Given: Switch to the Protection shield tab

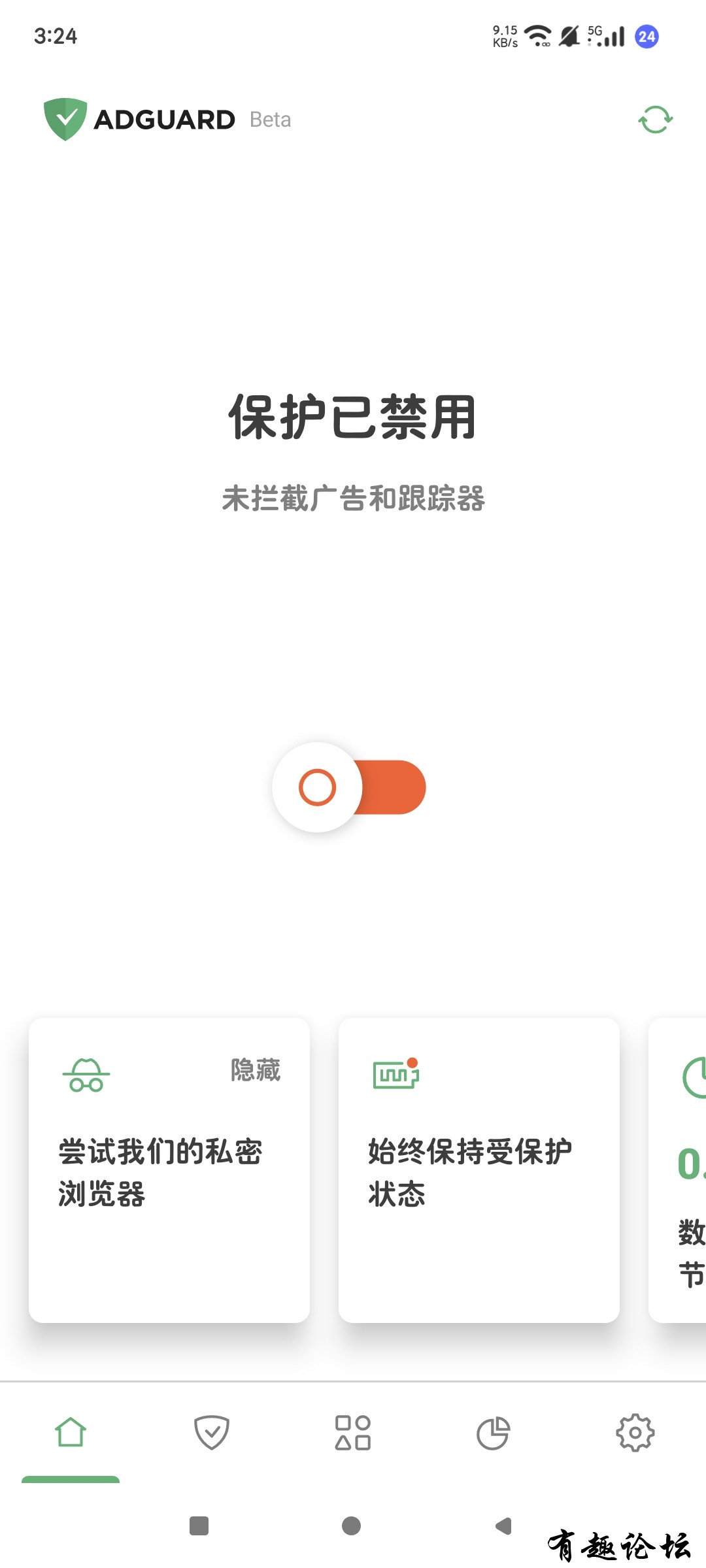Looking at the screenshot, I should click(x=212, y=1433).
